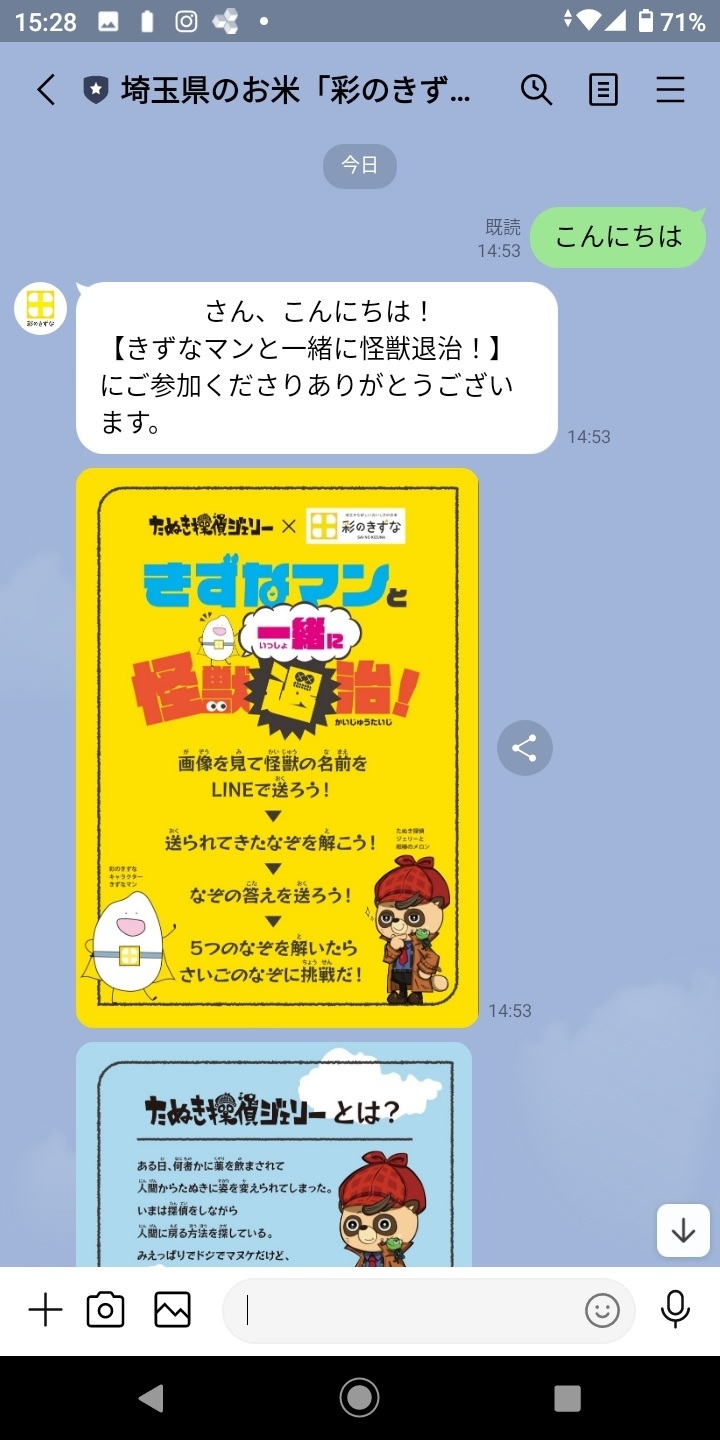Image resolution: width=720 pixels, height=1440 pixels.
Task: Open the 彩のきずな account profile picture
Action: [x=40, y=308]
